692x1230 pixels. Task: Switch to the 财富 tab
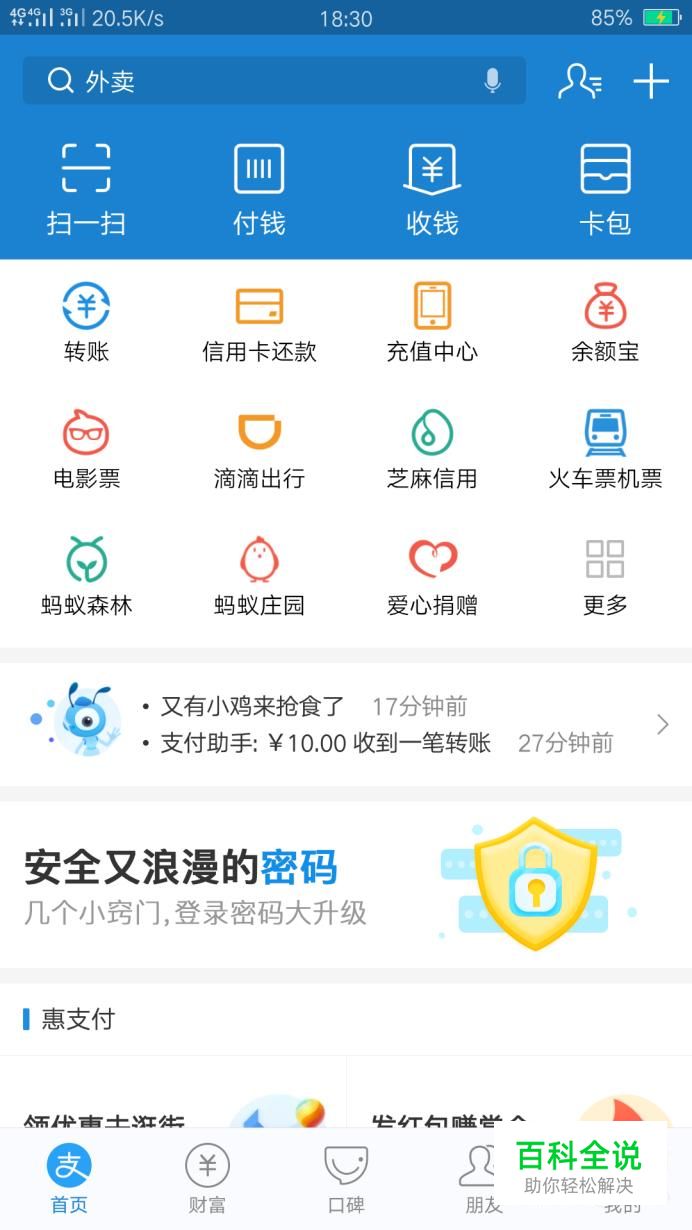pyautogui.click(x=207, y=1178)
